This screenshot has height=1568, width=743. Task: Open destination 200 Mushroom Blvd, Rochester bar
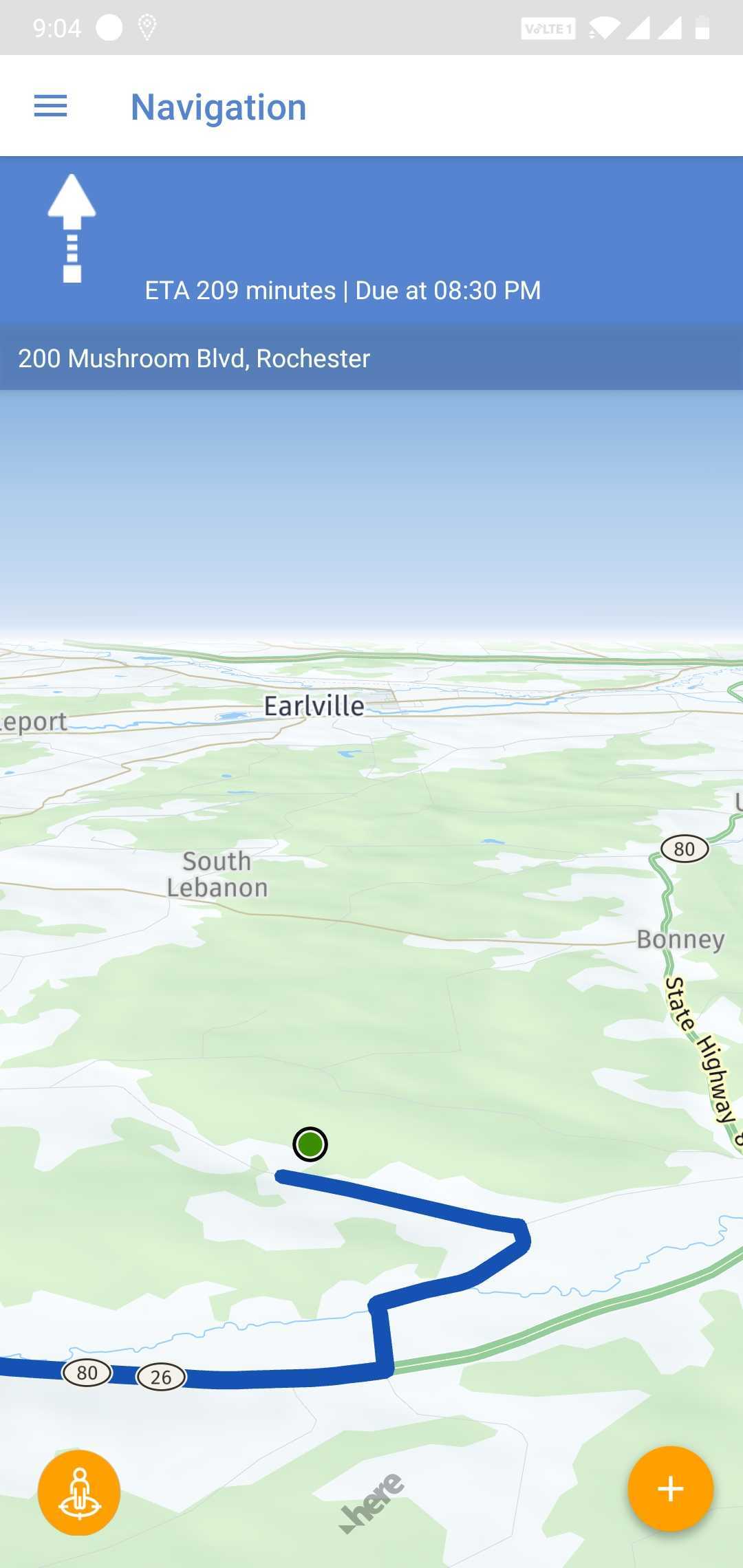(371, 358)
